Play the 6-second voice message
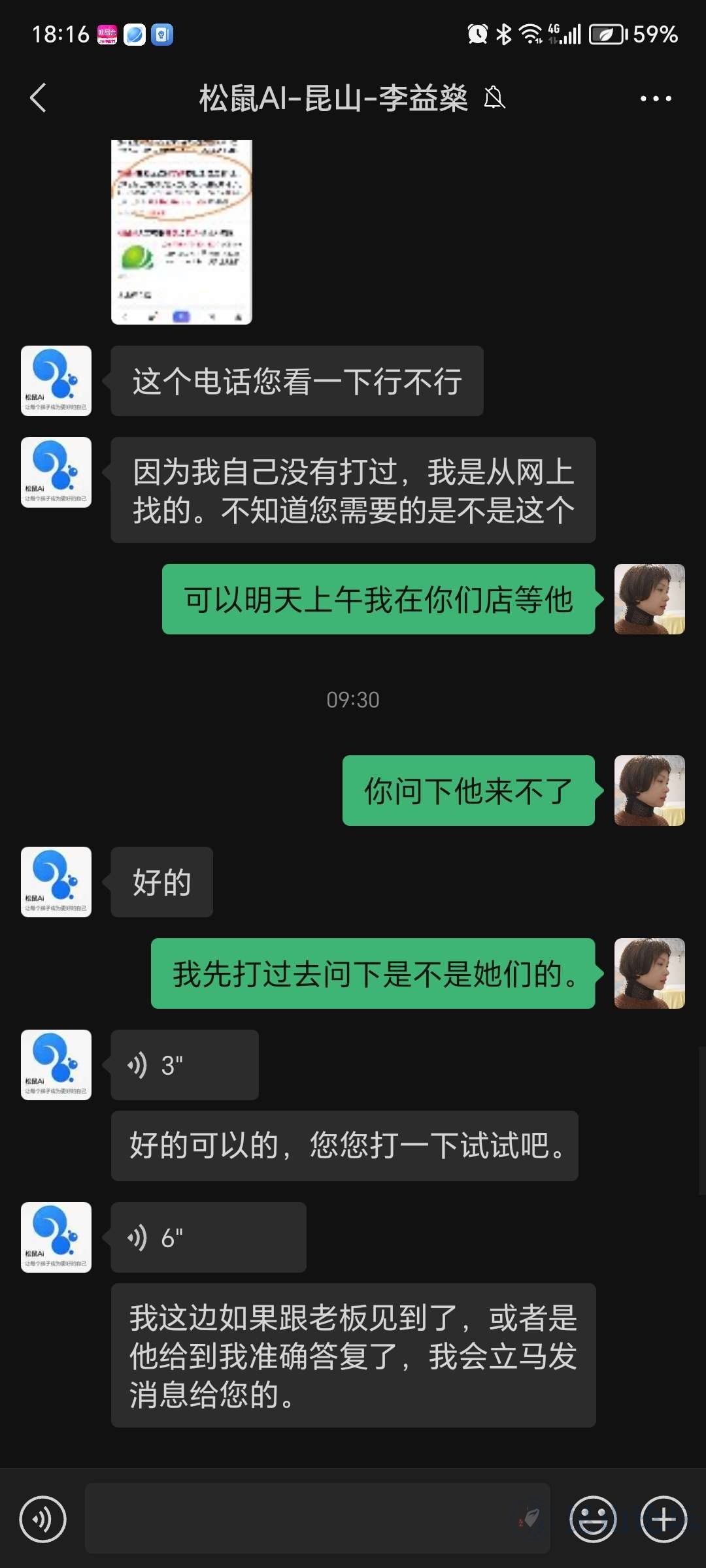Viewport: 706px width, 1568px height. tap(208, 1237)
